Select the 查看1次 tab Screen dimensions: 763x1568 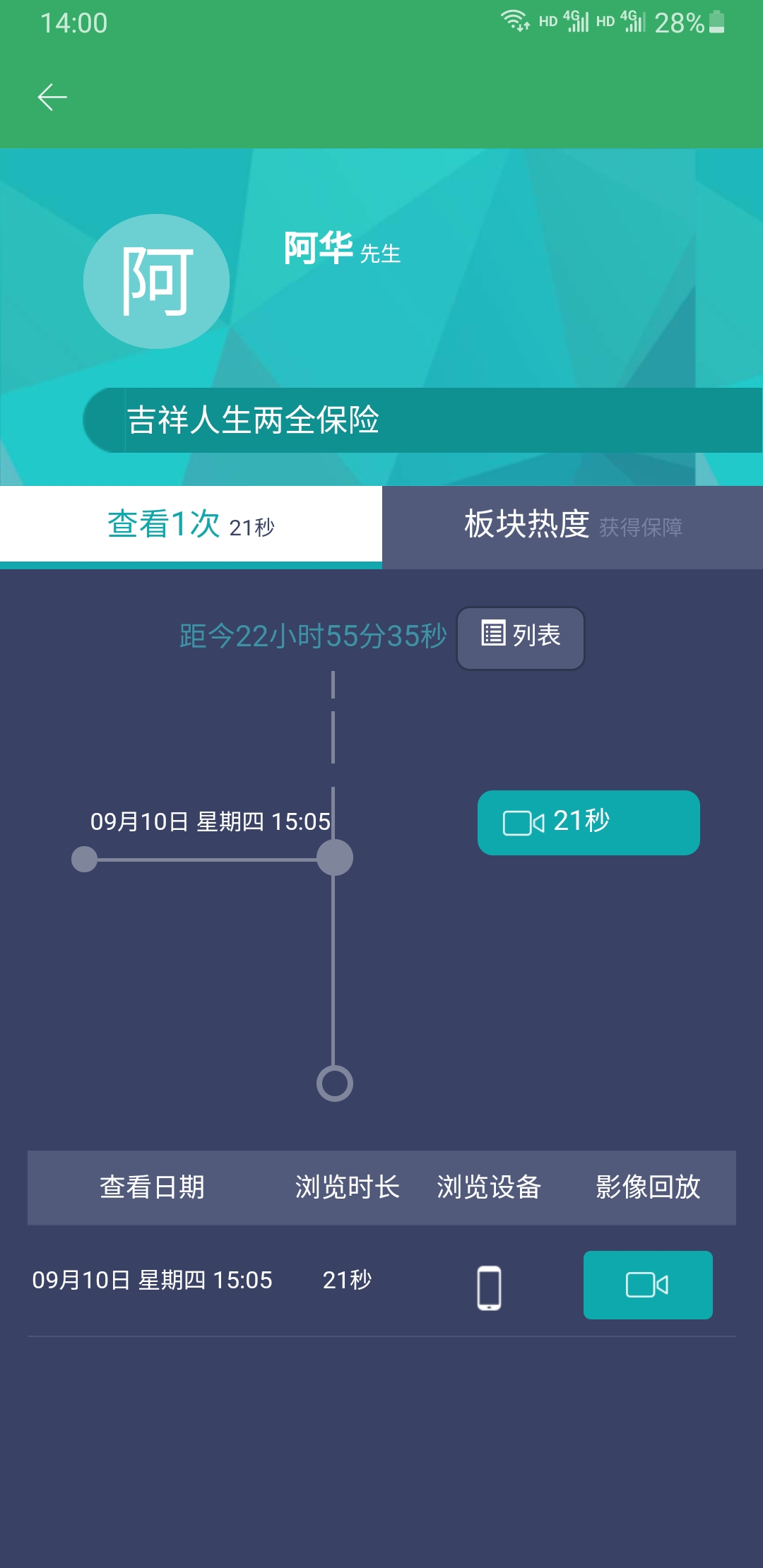point(191,525)
